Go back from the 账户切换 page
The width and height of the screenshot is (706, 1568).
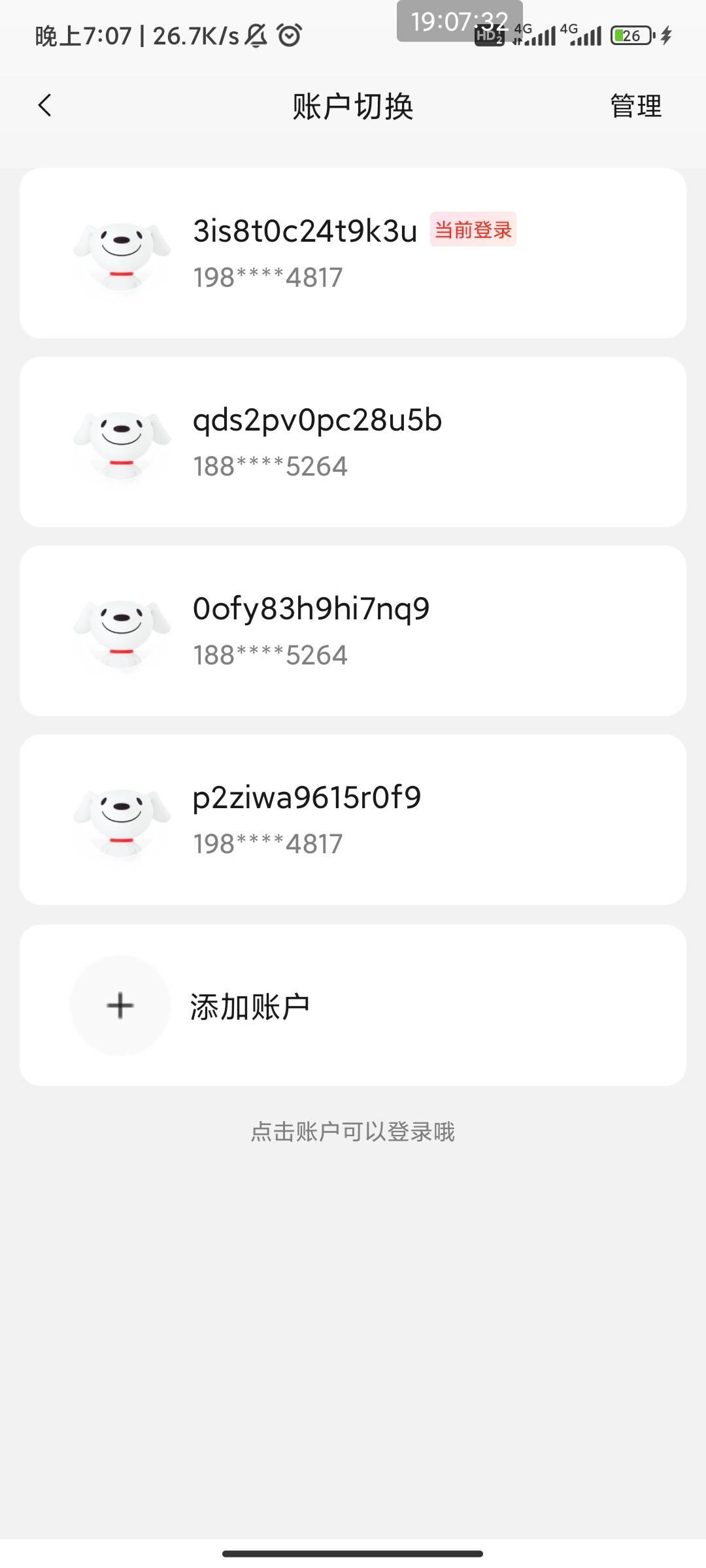(44, 105)
